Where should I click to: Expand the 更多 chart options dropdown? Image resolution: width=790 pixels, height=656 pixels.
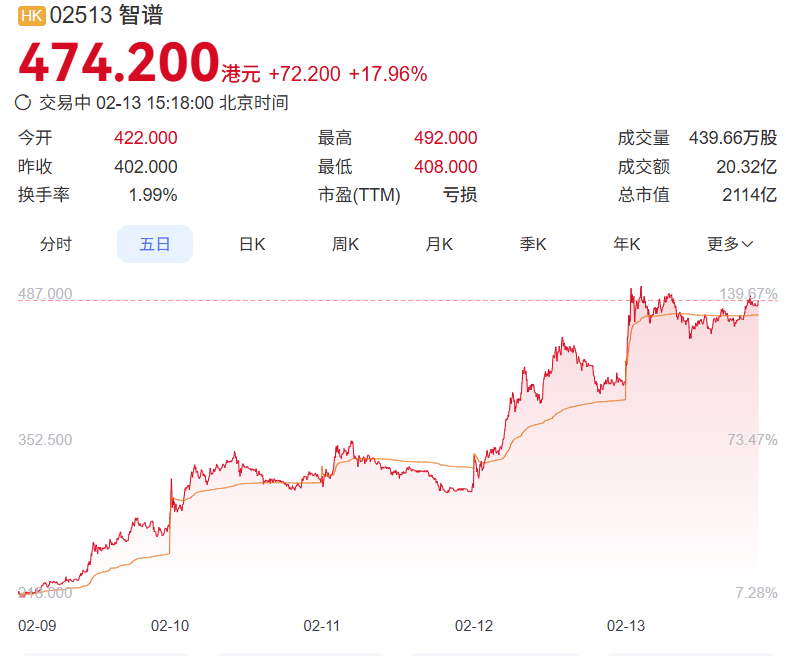[x=730, y=244]
